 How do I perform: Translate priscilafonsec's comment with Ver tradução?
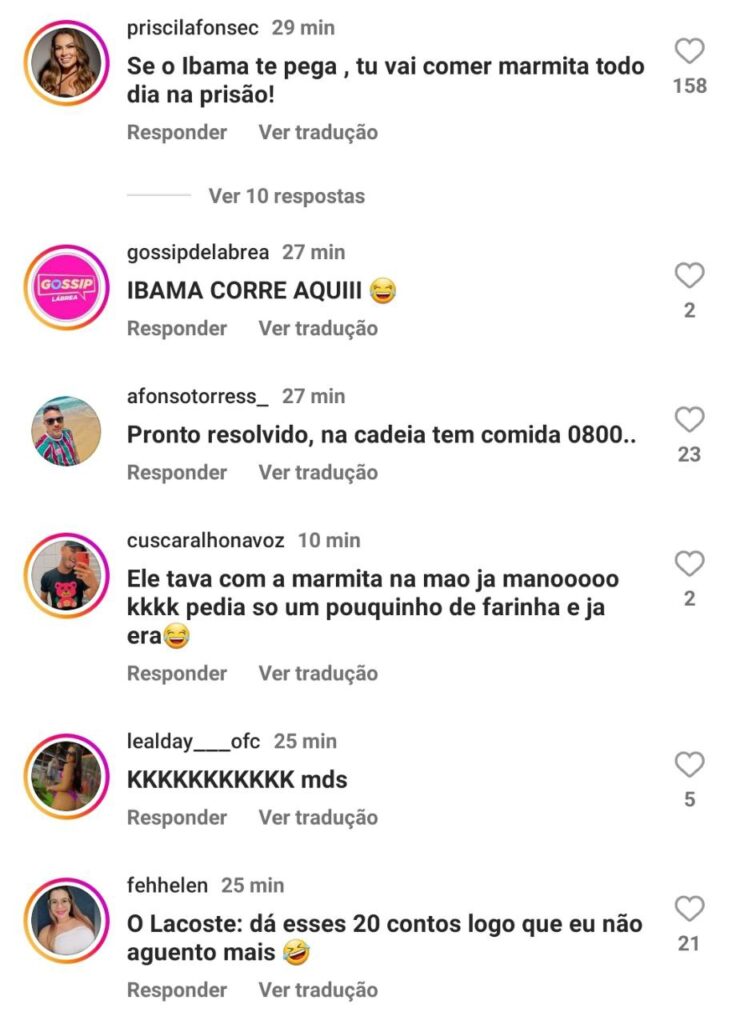[x=318, y=132]
